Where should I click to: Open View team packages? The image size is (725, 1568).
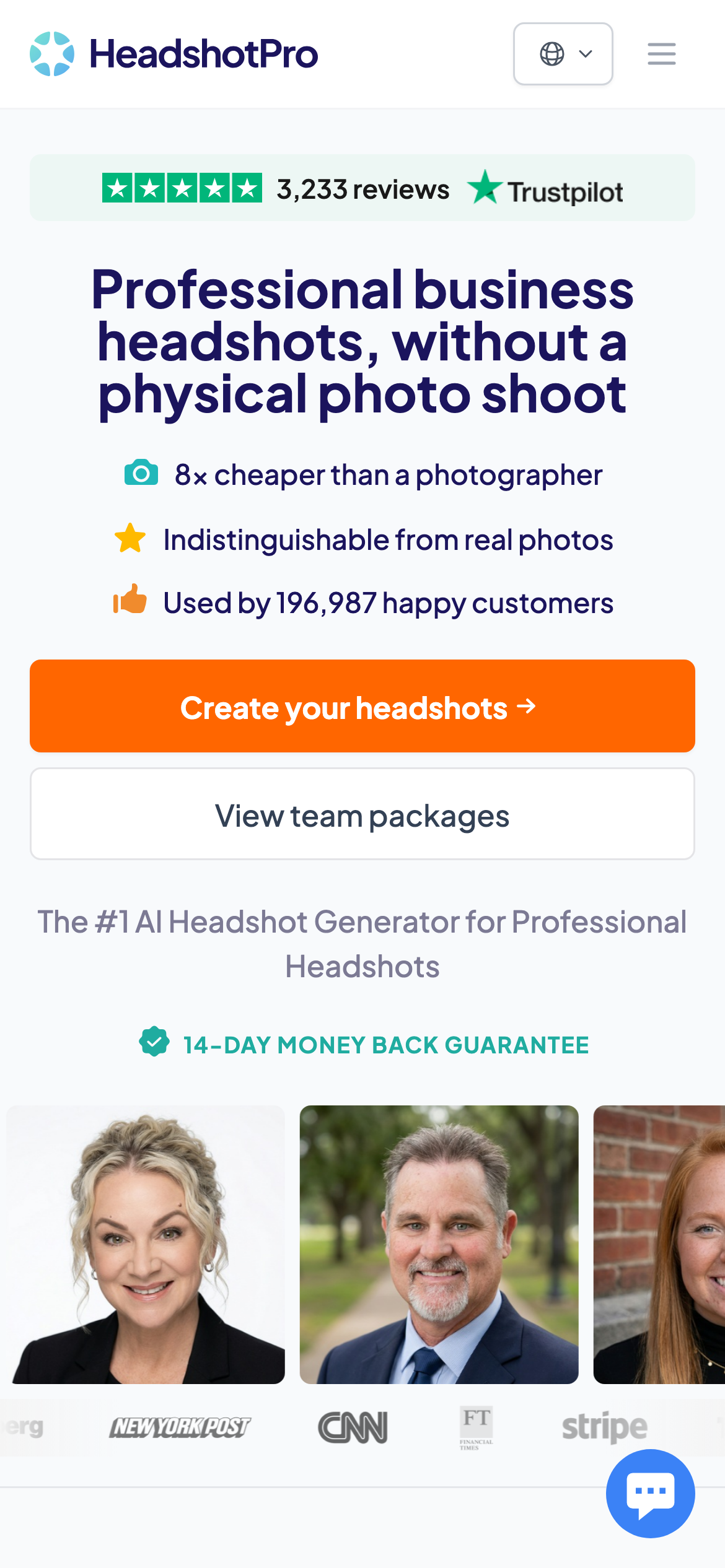[x=362, y=814]
